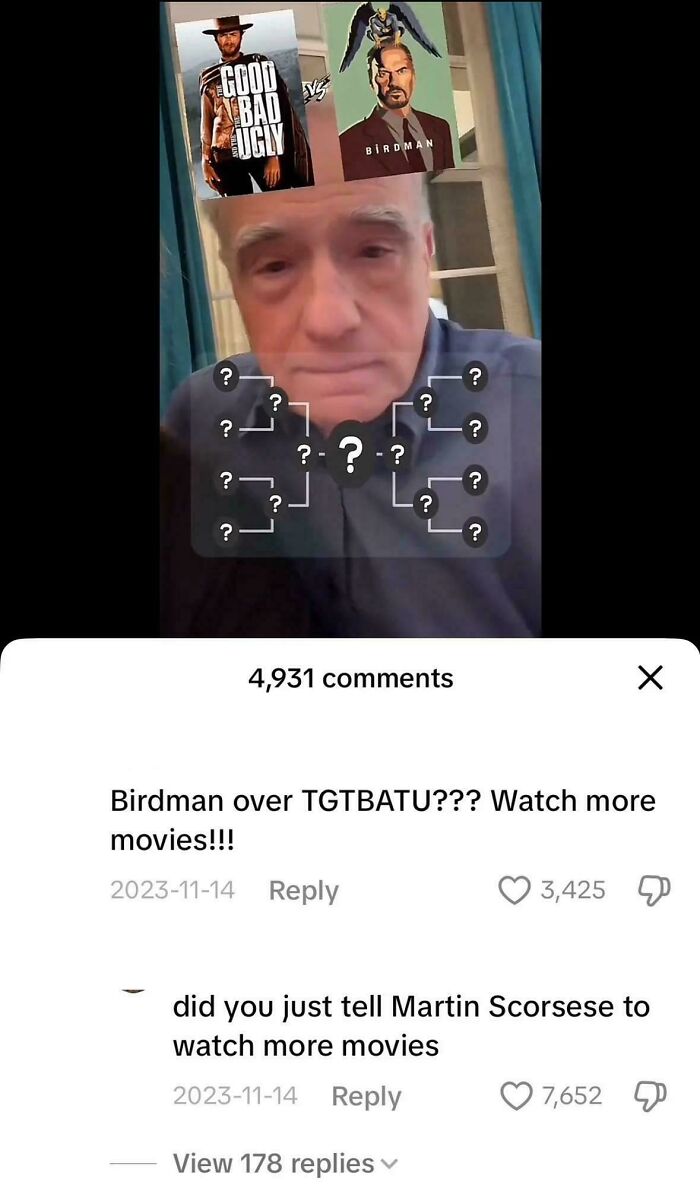Viewport: 700px width, 1188px height.
Task: Close the comments panel
Action: 650,678
